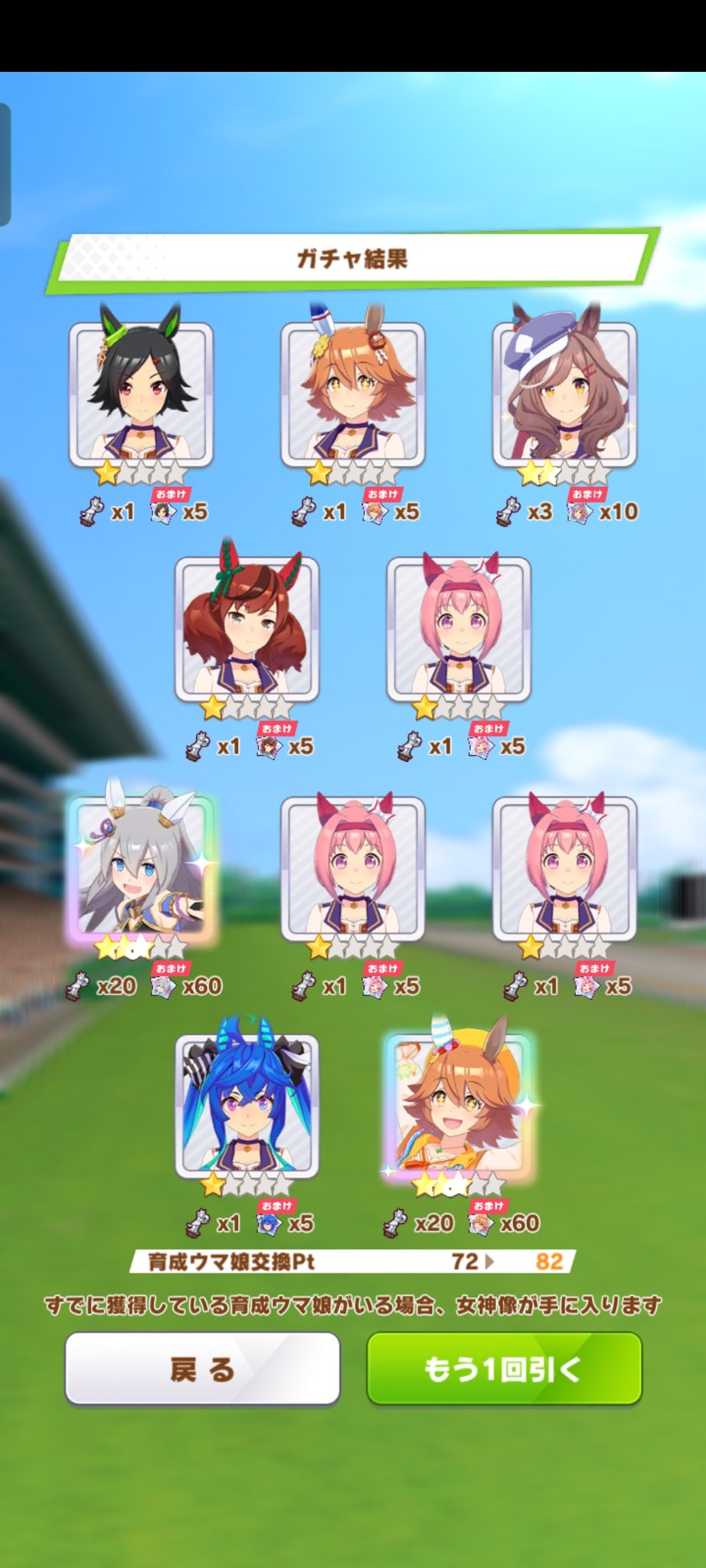
Task: Select the silver-haired rainbow-framed character card
Action: (141, 869)
